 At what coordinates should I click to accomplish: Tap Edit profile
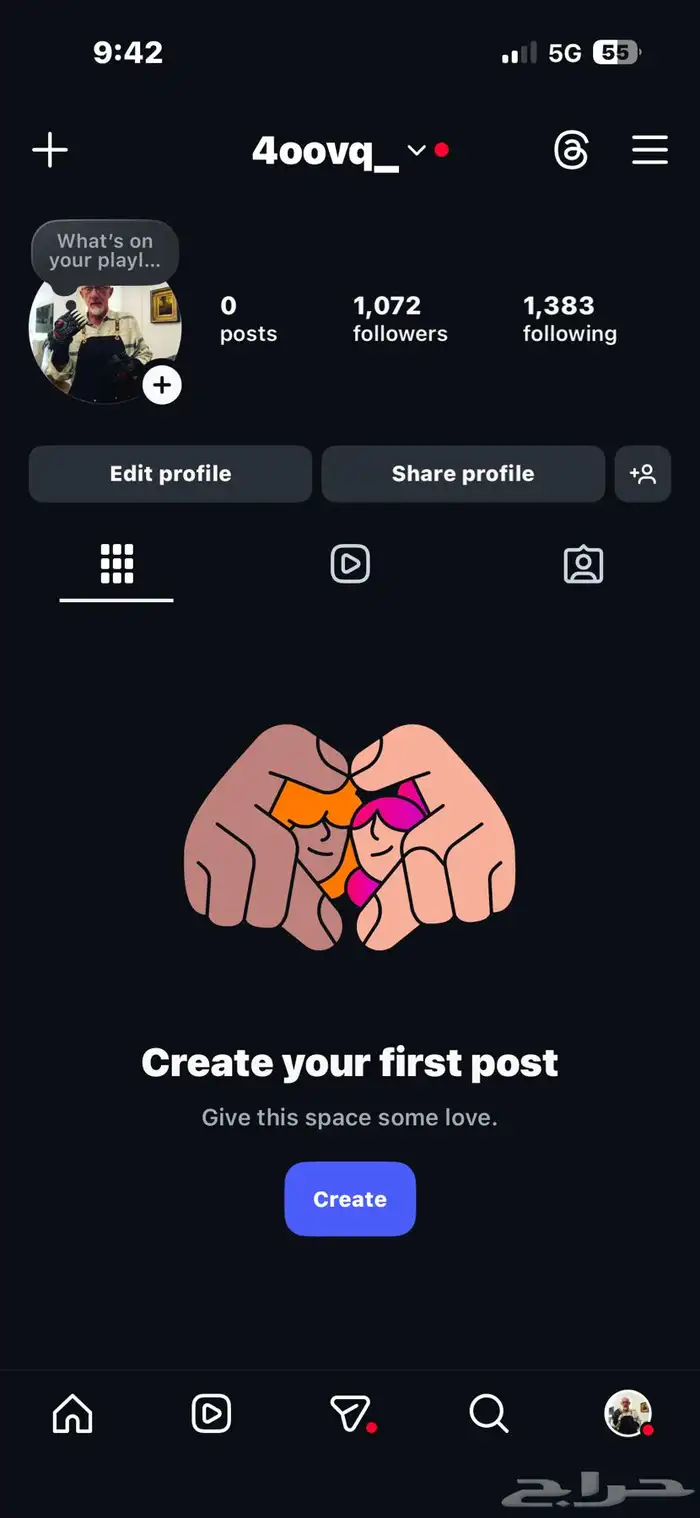click(170, 474)
